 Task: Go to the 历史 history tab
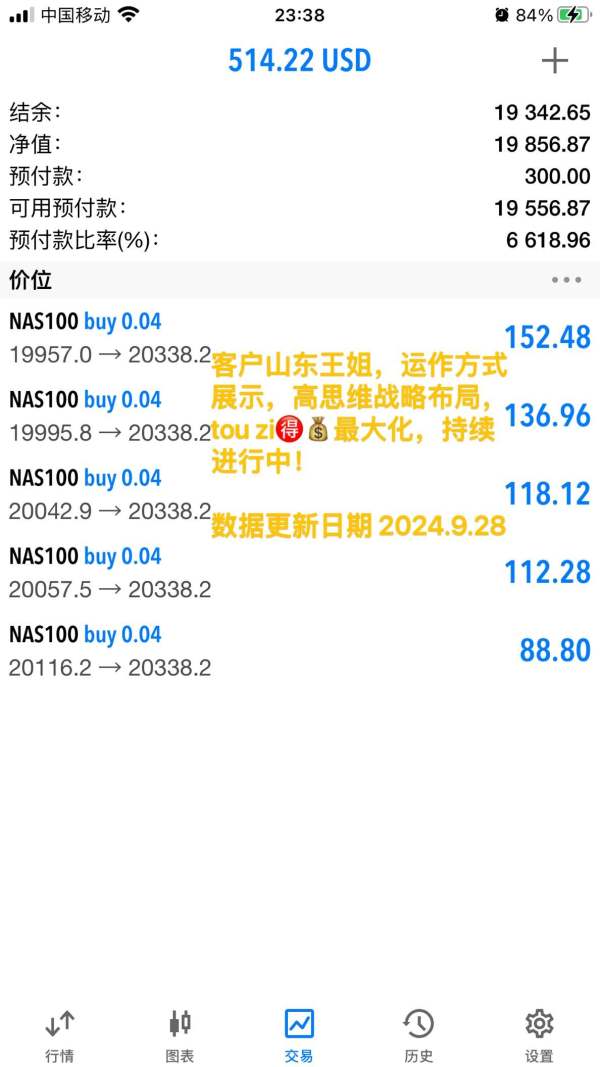click(x=419, y=1036)
